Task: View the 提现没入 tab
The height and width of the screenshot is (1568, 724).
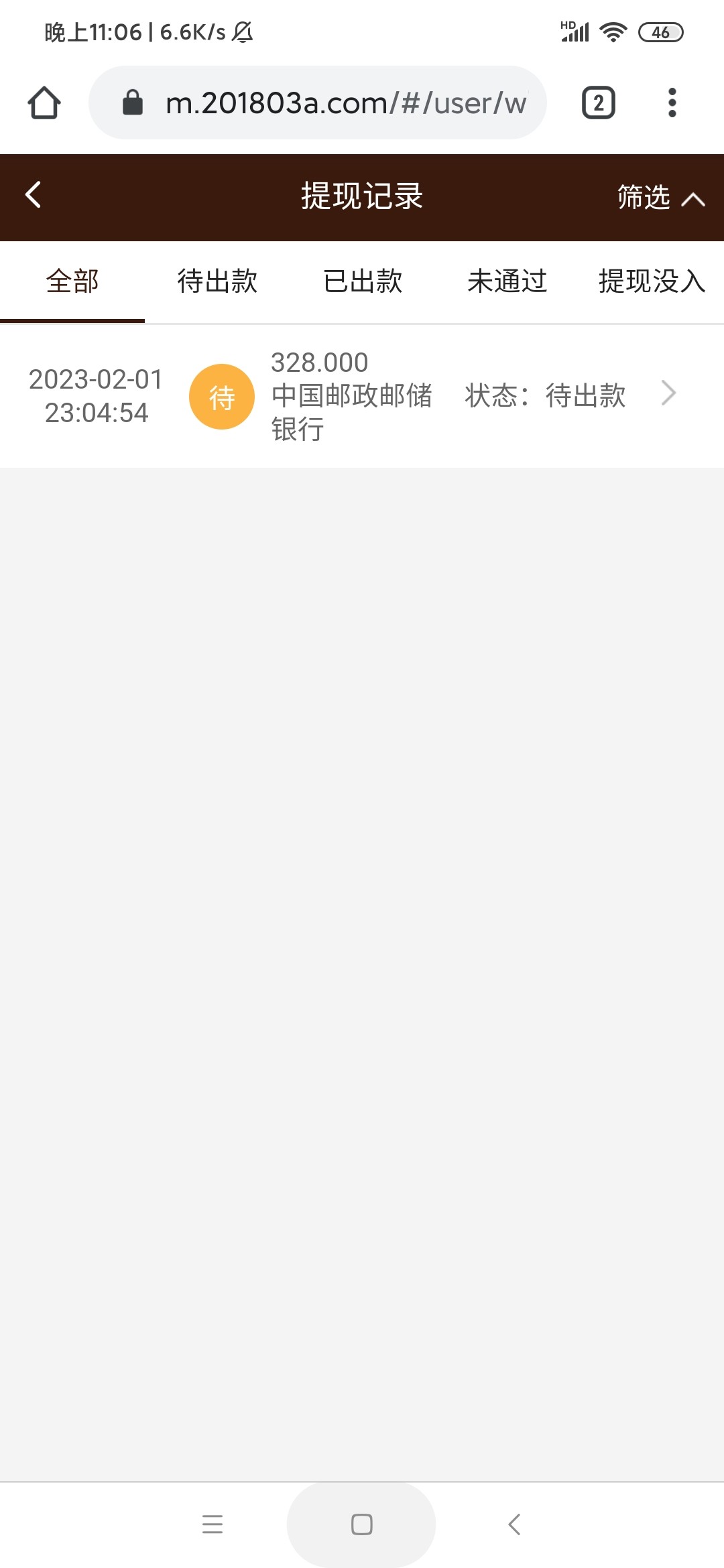Action: click(652, 281)
